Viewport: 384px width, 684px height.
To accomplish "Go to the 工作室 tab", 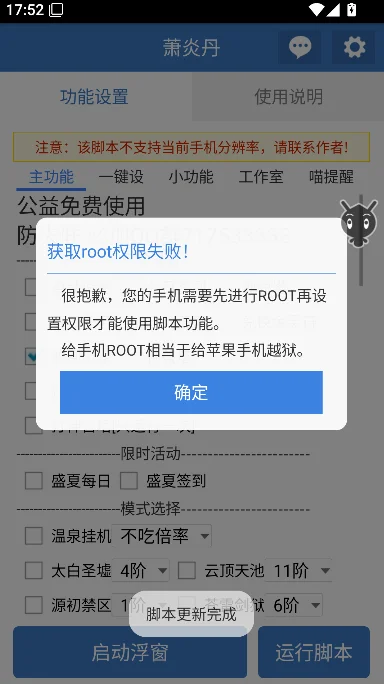I will click(261, 177).
